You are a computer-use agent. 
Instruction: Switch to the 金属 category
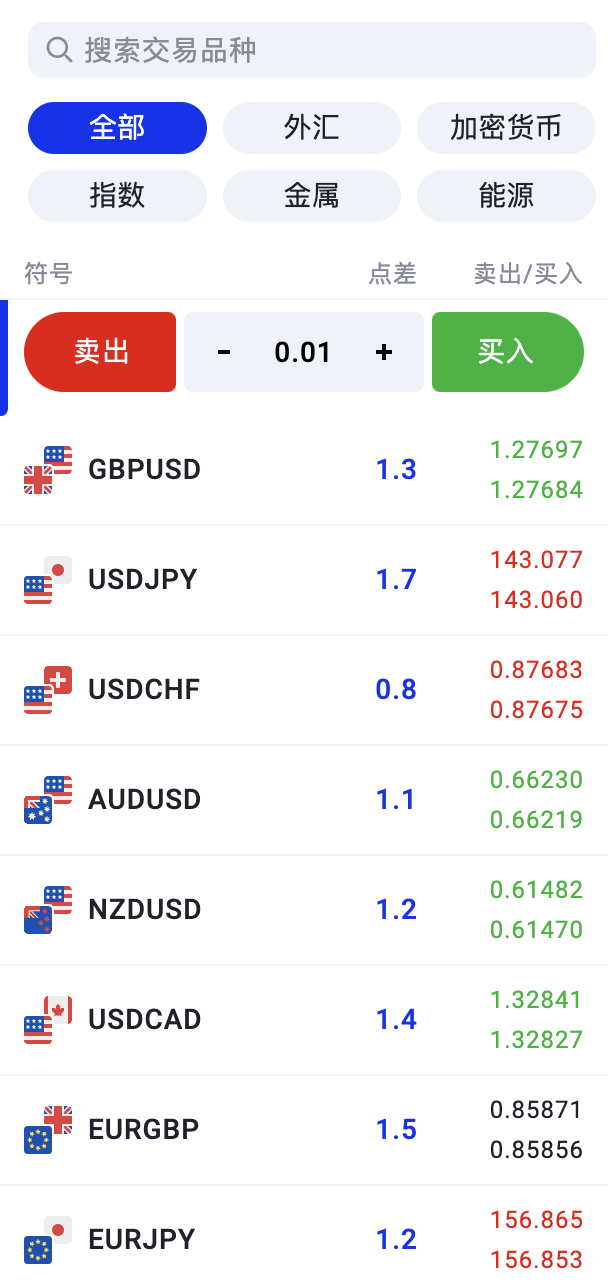(x=312, y=196)
